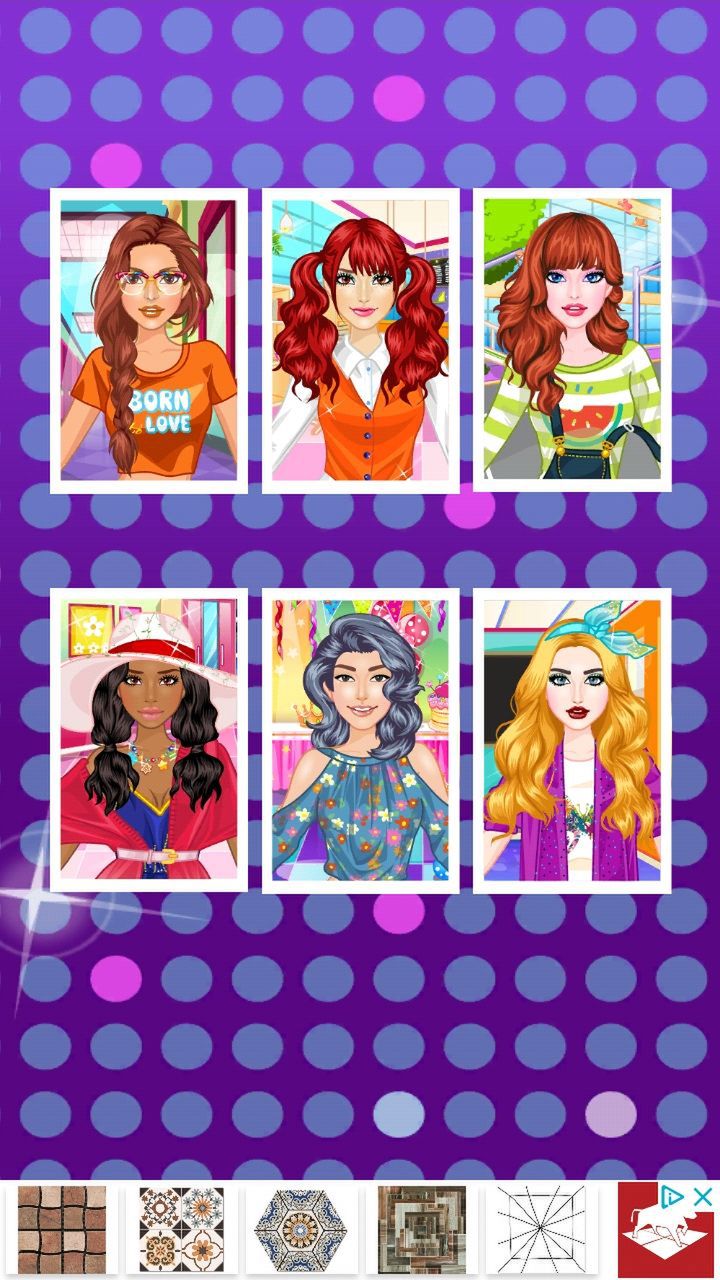Viewport: 720px width, 1280px height.
Task: Open the watermelon sweater girl photo
Action: (571, 340)
